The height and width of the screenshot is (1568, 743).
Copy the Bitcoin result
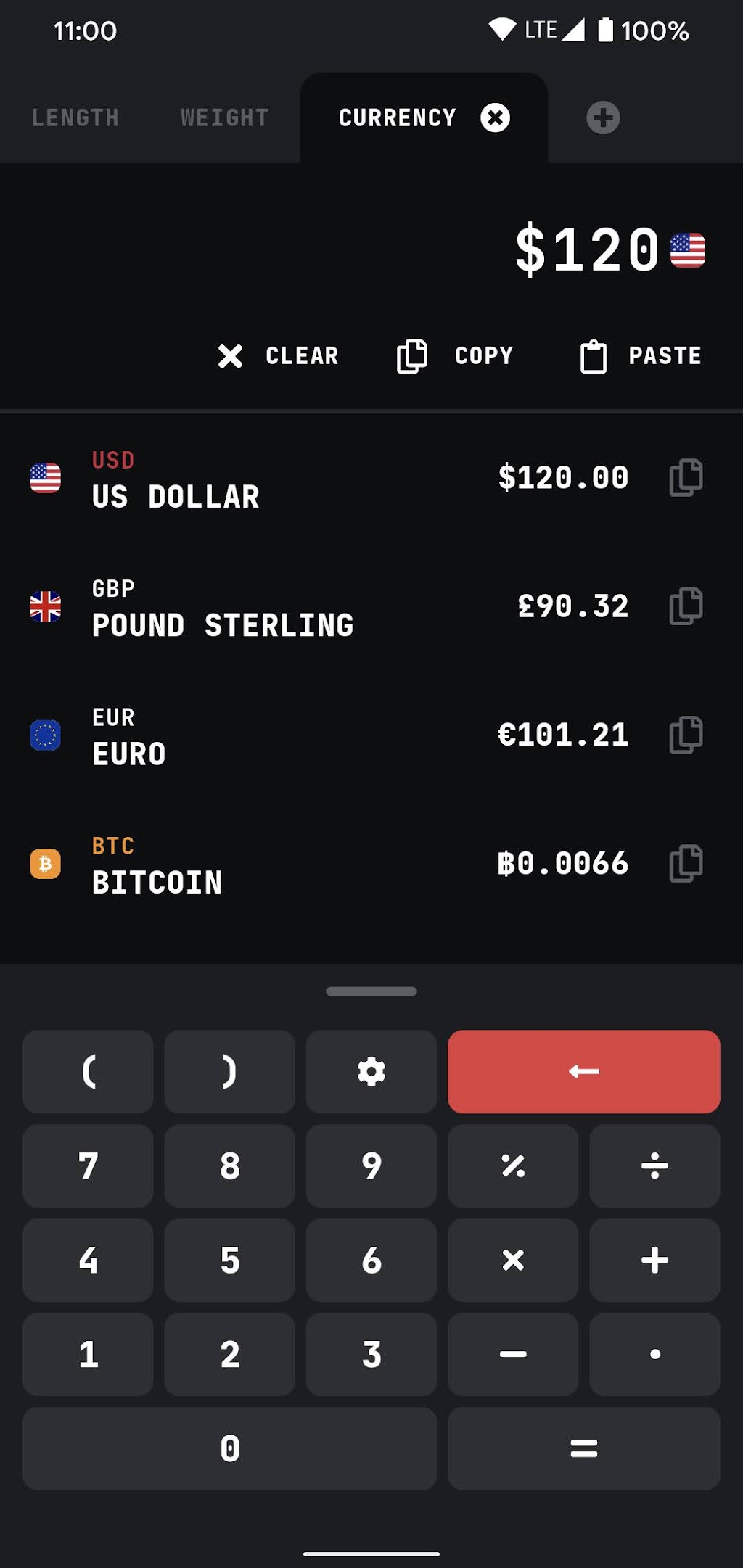tap(686, 864)
